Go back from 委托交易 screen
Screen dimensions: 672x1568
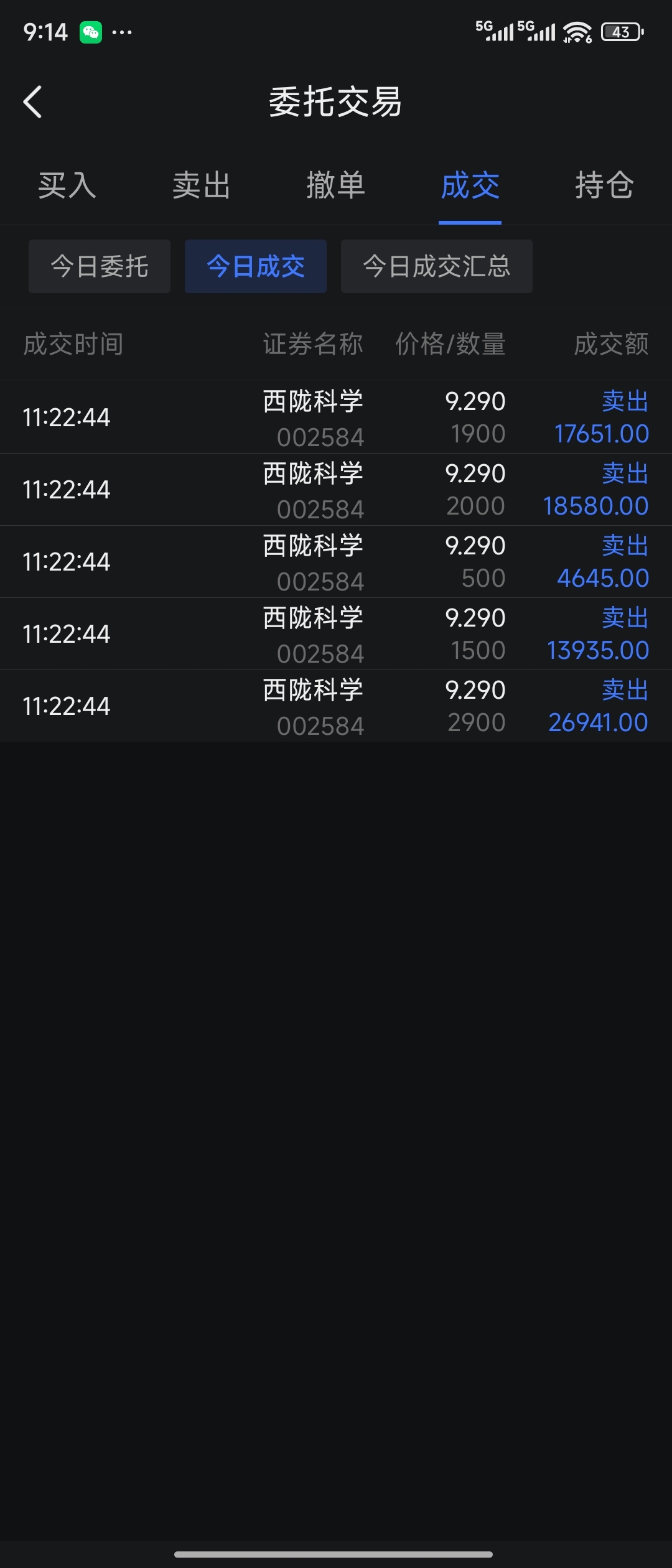pos(33,102)
